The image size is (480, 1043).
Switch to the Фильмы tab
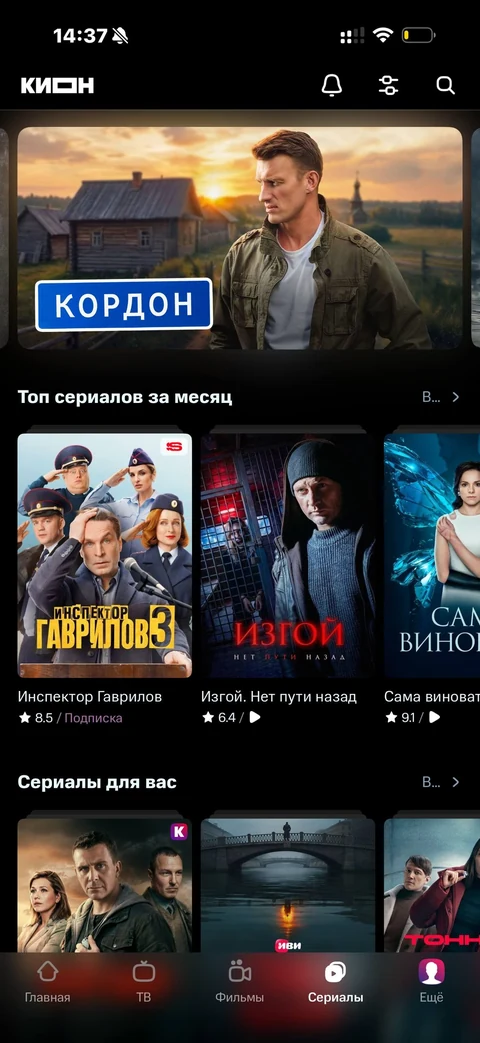click(x=239, y=982)
